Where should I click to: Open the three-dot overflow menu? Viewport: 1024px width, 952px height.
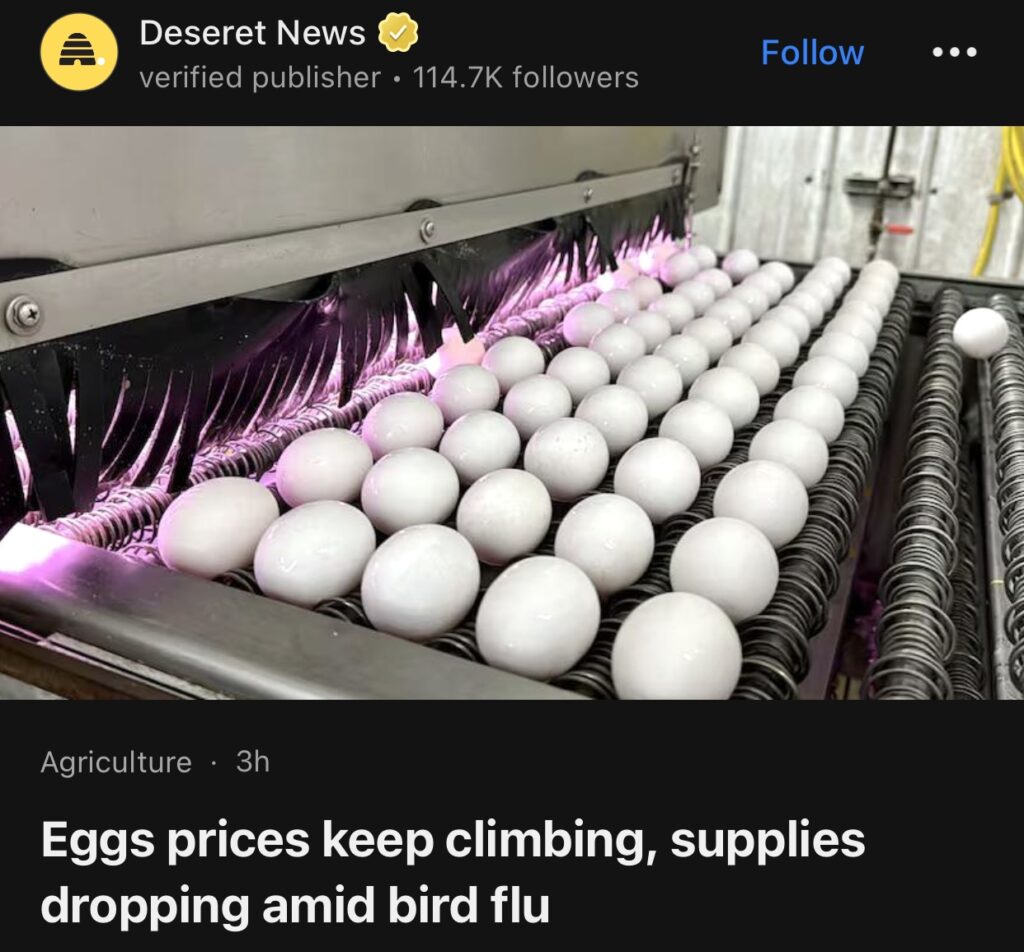coord(952,52)
